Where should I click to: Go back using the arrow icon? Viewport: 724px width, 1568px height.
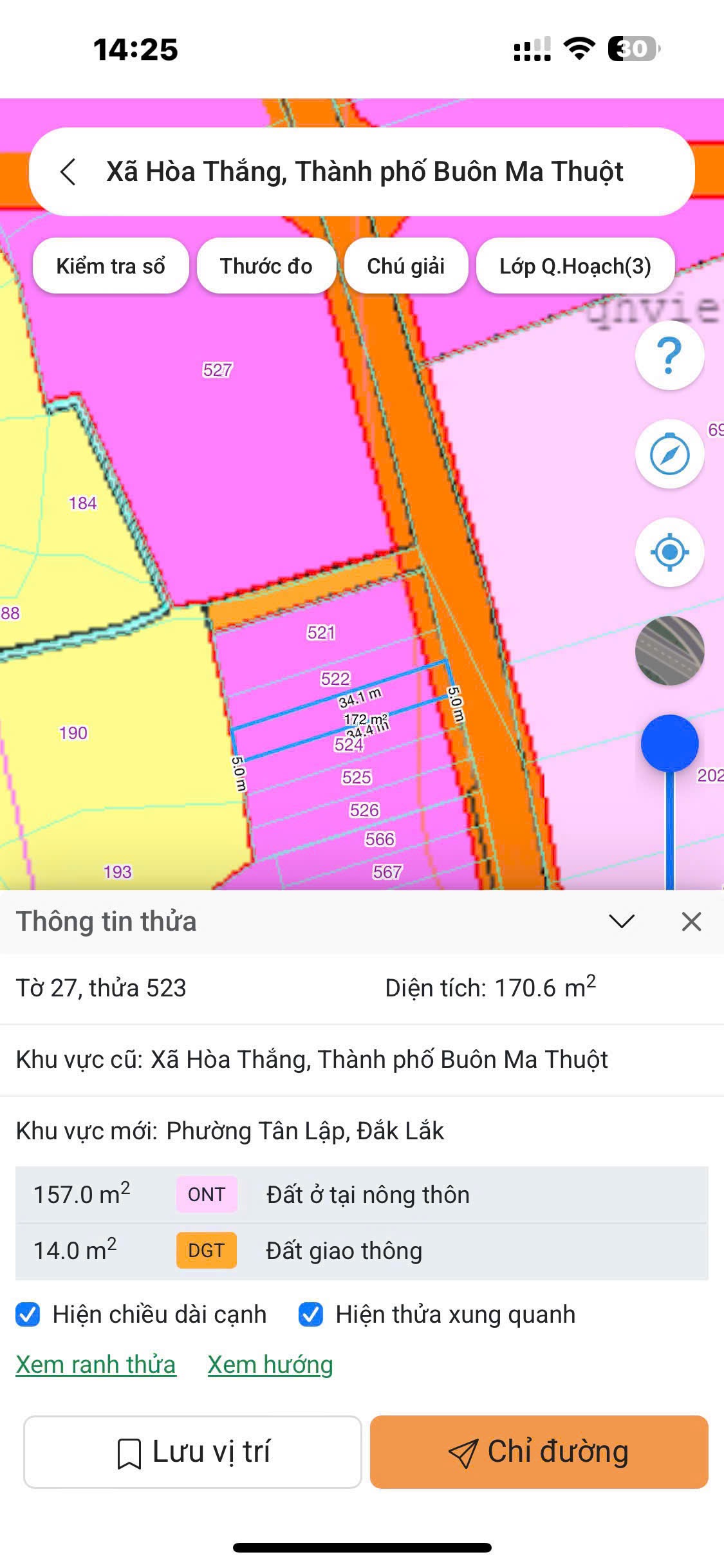tap(68, 172)
